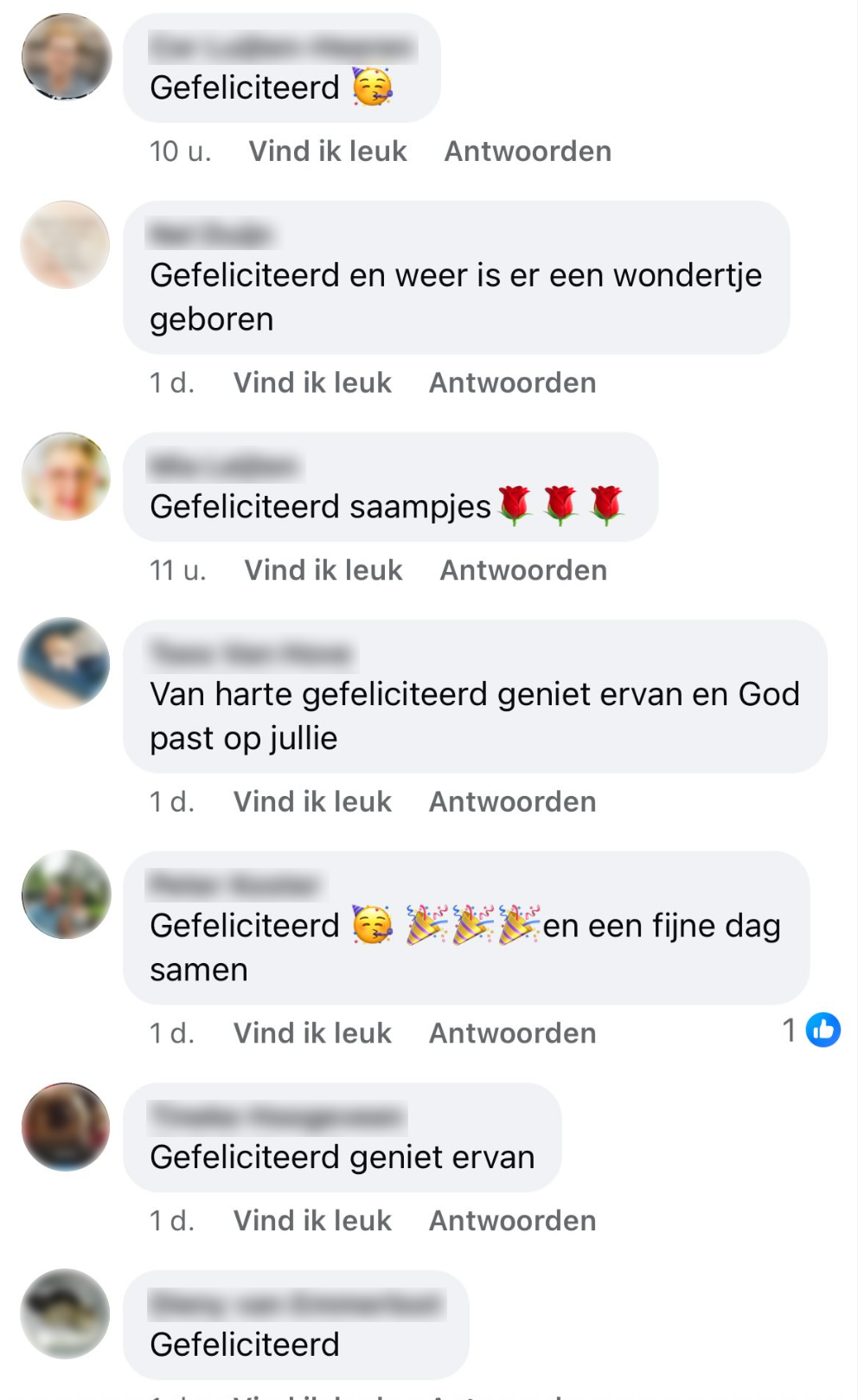Like the 'wondertje geboren' comment
858x1400 pixels.
312,382
